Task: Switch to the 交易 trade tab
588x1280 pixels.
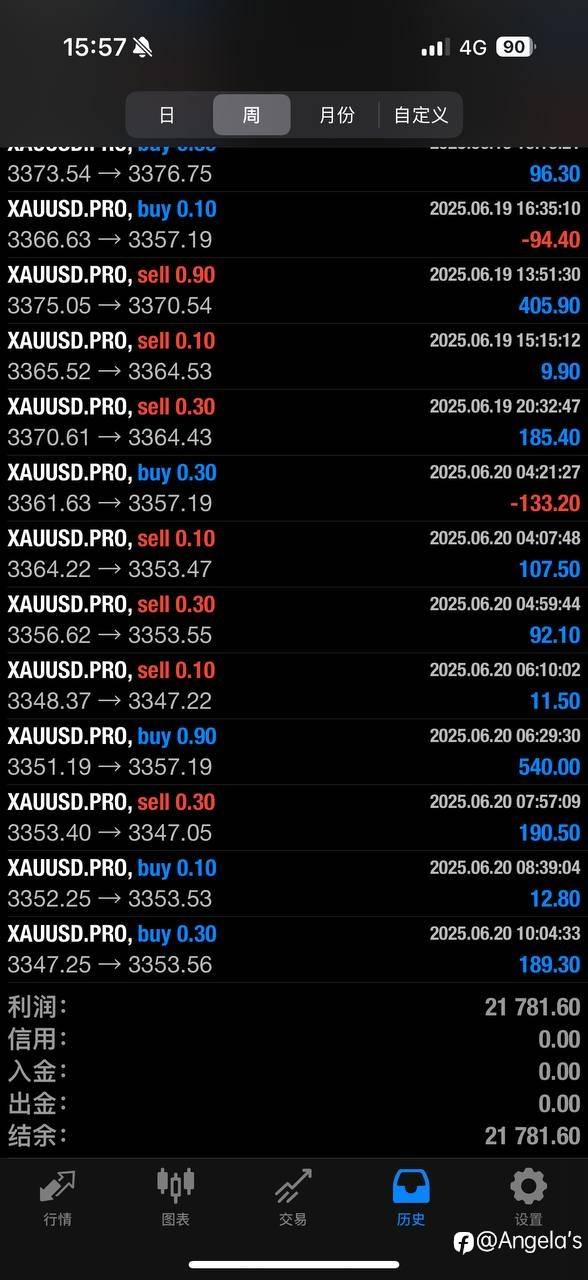Action: (x=293, y=1197)
